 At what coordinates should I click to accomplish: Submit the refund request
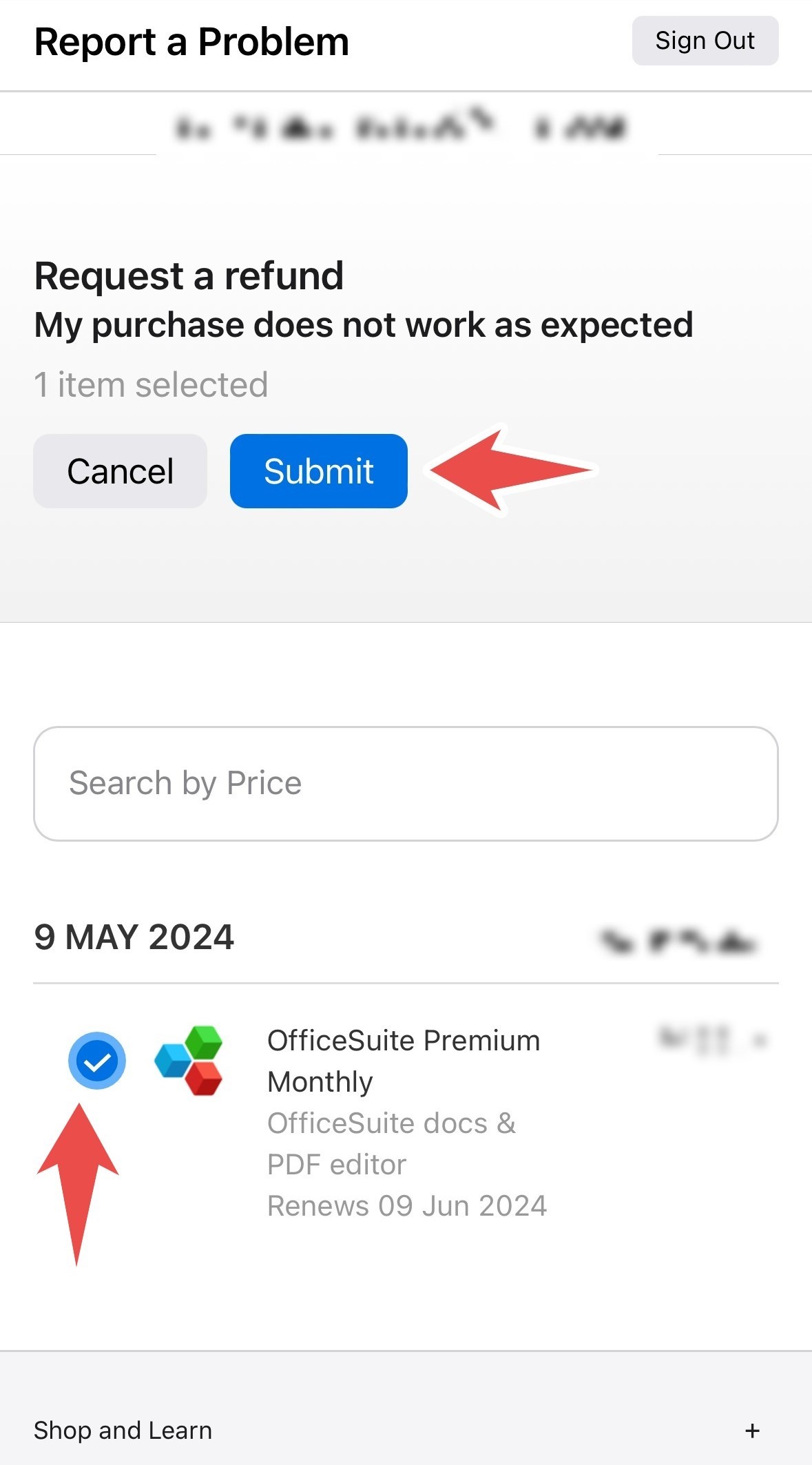(318, 471)
